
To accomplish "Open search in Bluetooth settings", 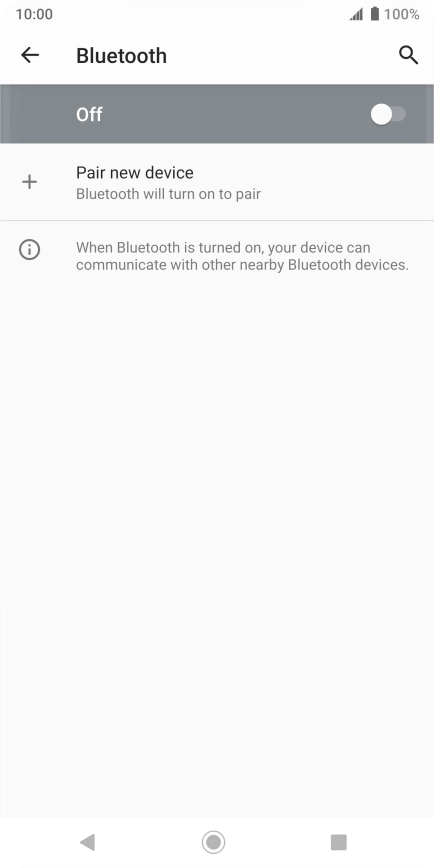I will coord(408,55).
